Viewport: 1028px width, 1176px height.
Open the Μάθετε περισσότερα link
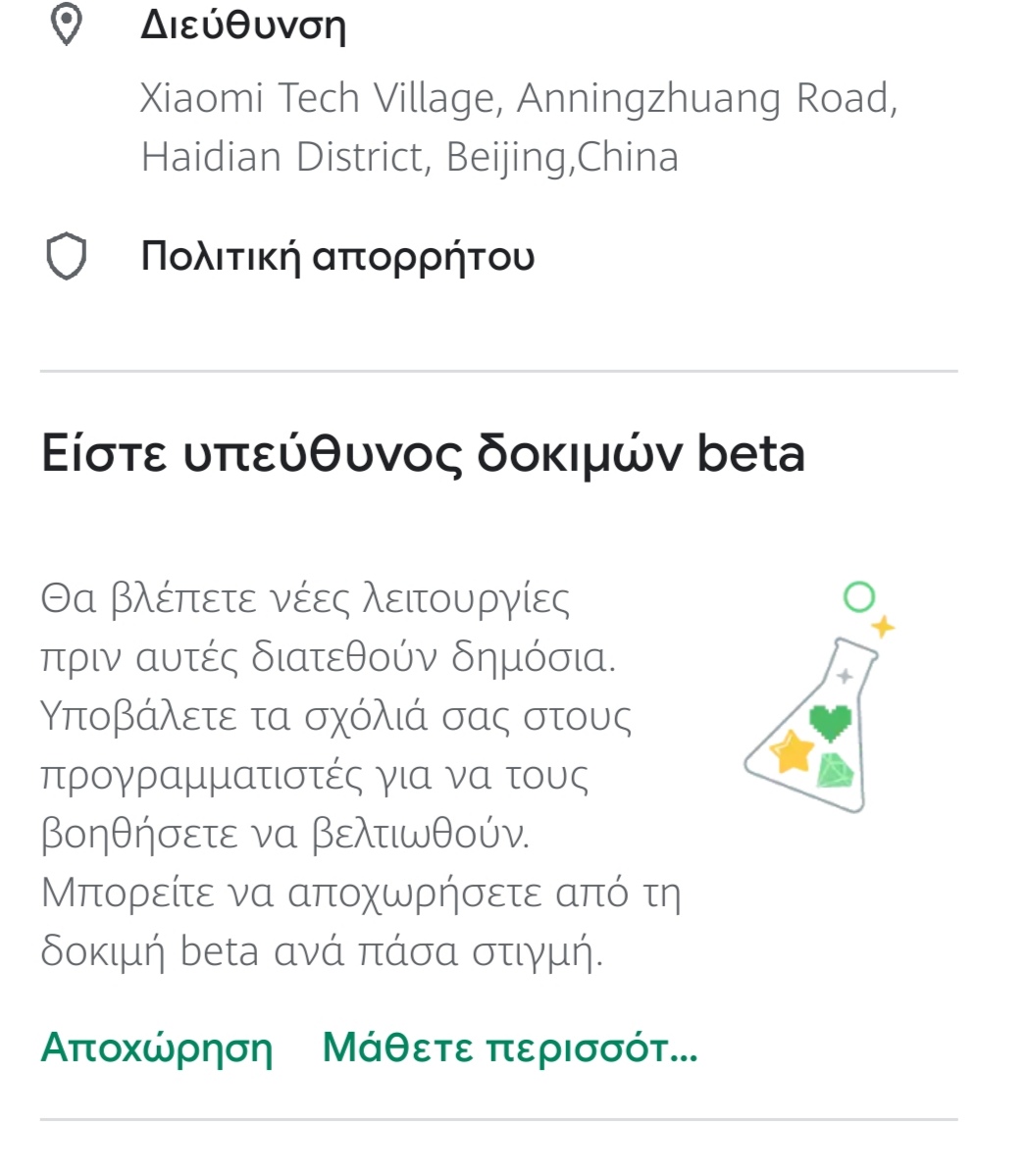tap(509, 1048)
